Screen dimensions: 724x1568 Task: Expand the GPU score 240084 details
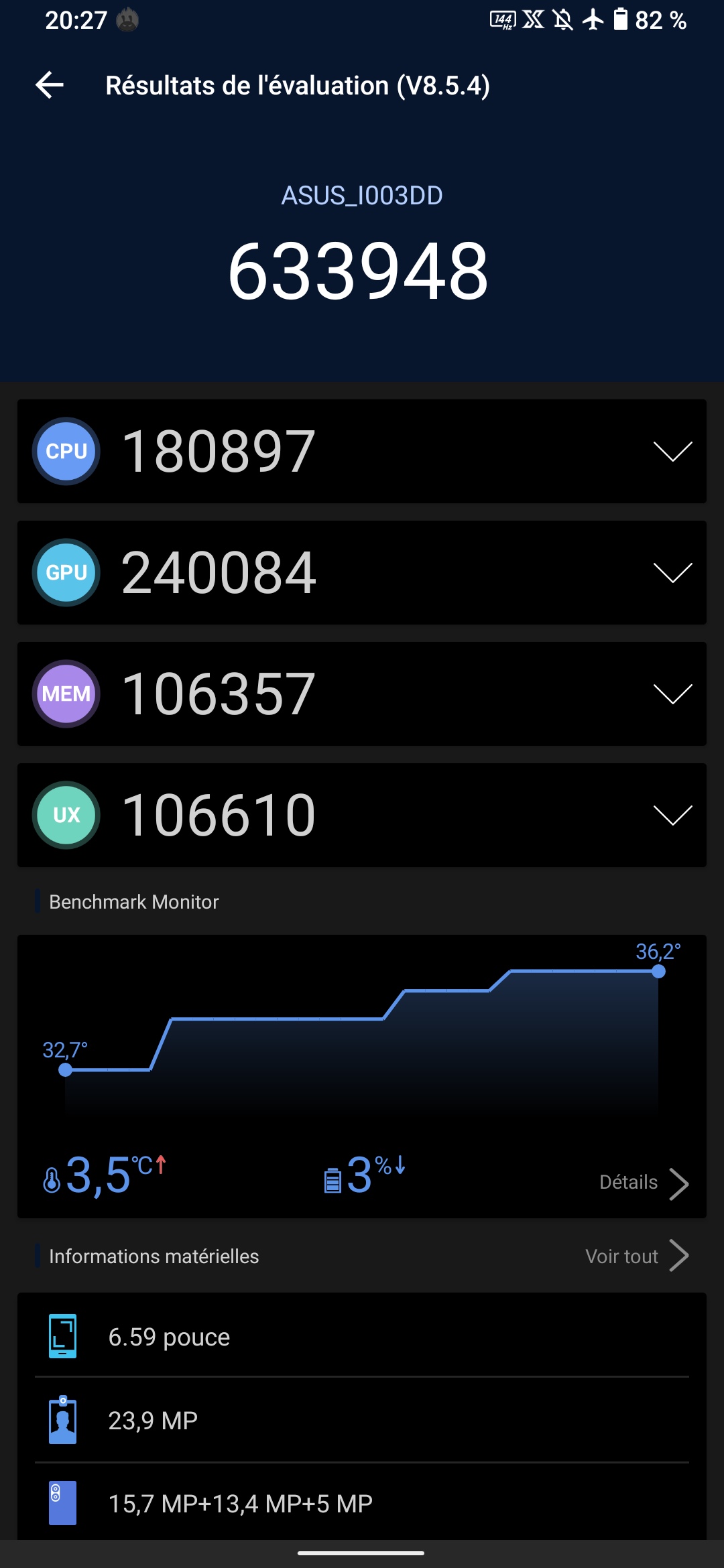pos(672,573)
